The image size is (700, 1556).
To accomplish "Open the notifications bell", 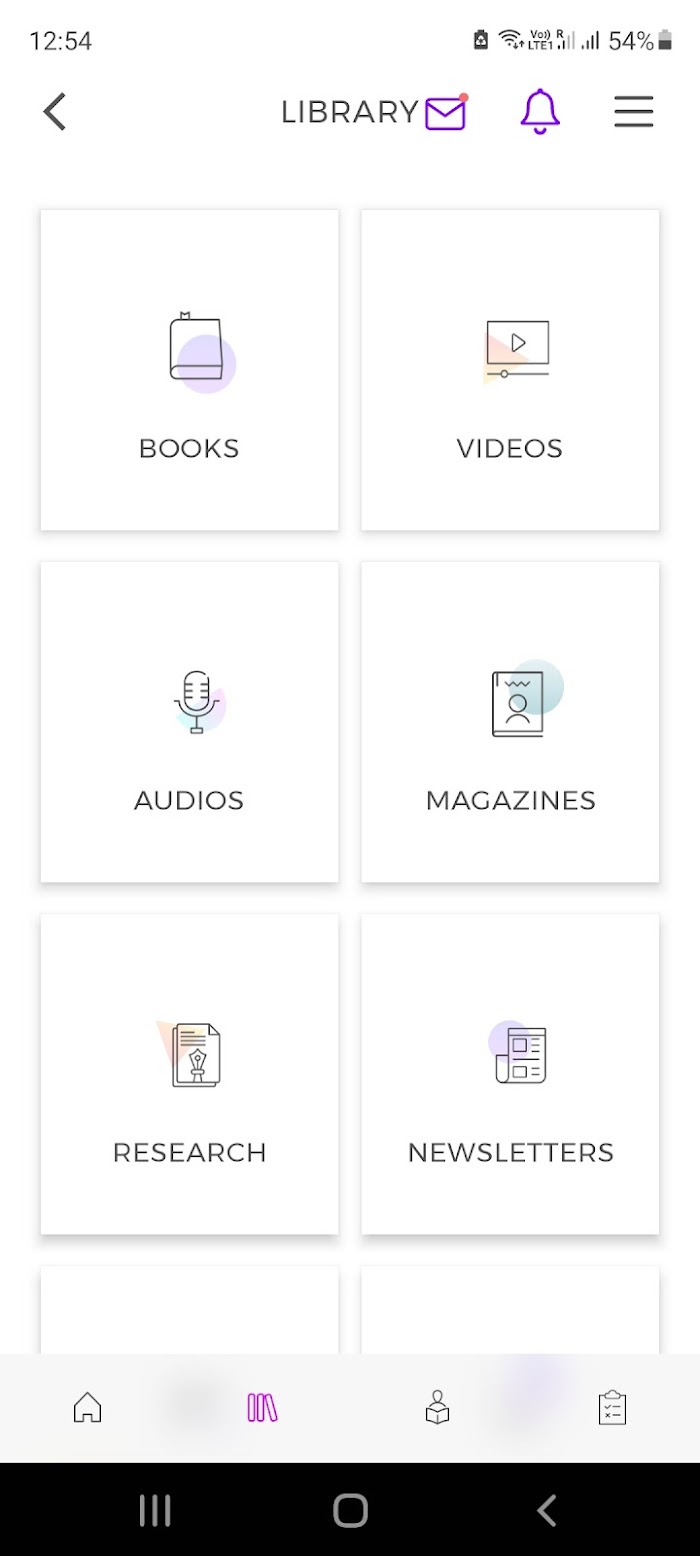I will tap(540, 111).
